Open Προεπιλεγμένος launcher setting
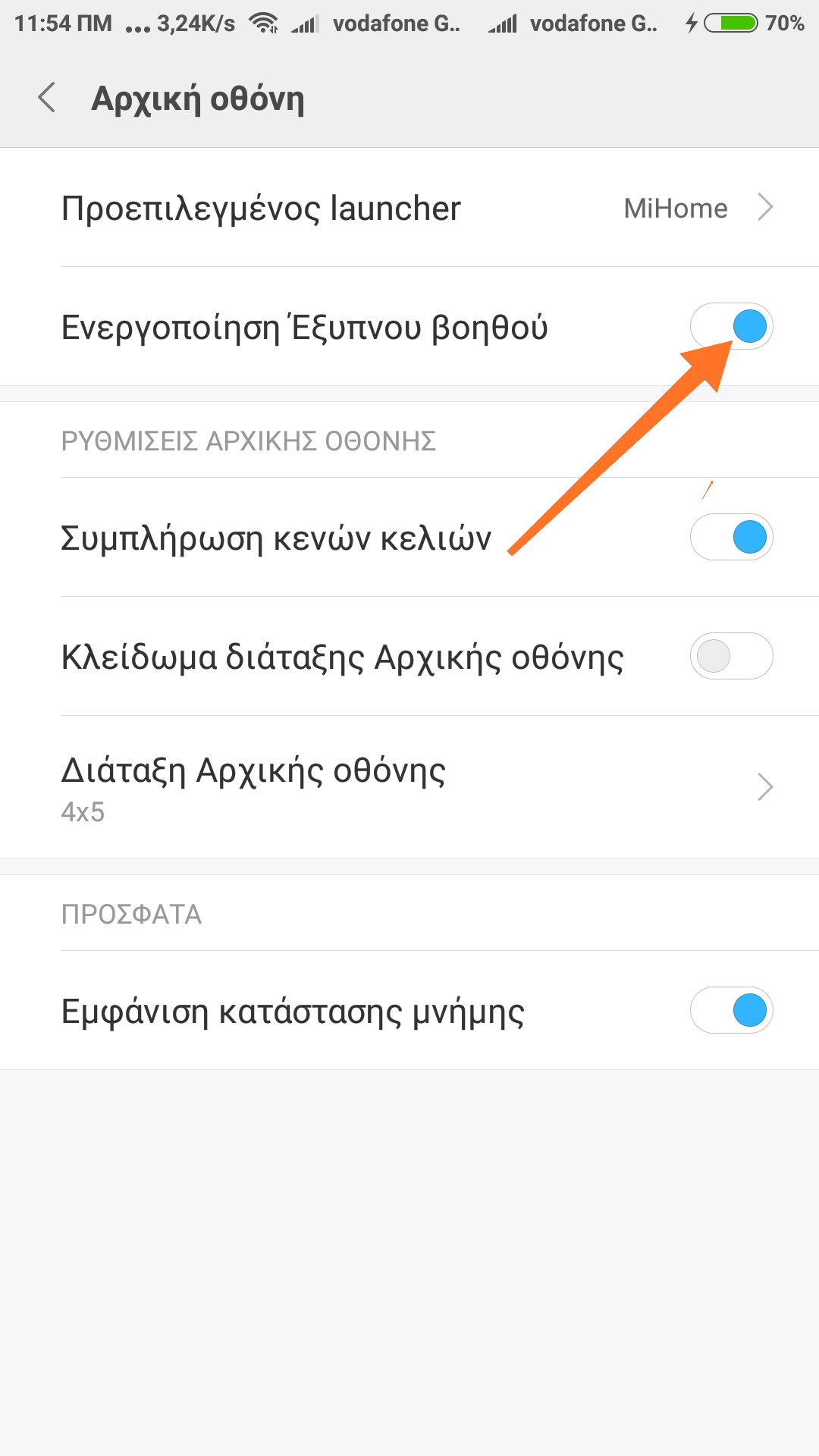This screenshot has width=819, height=1456. [409, 208]
